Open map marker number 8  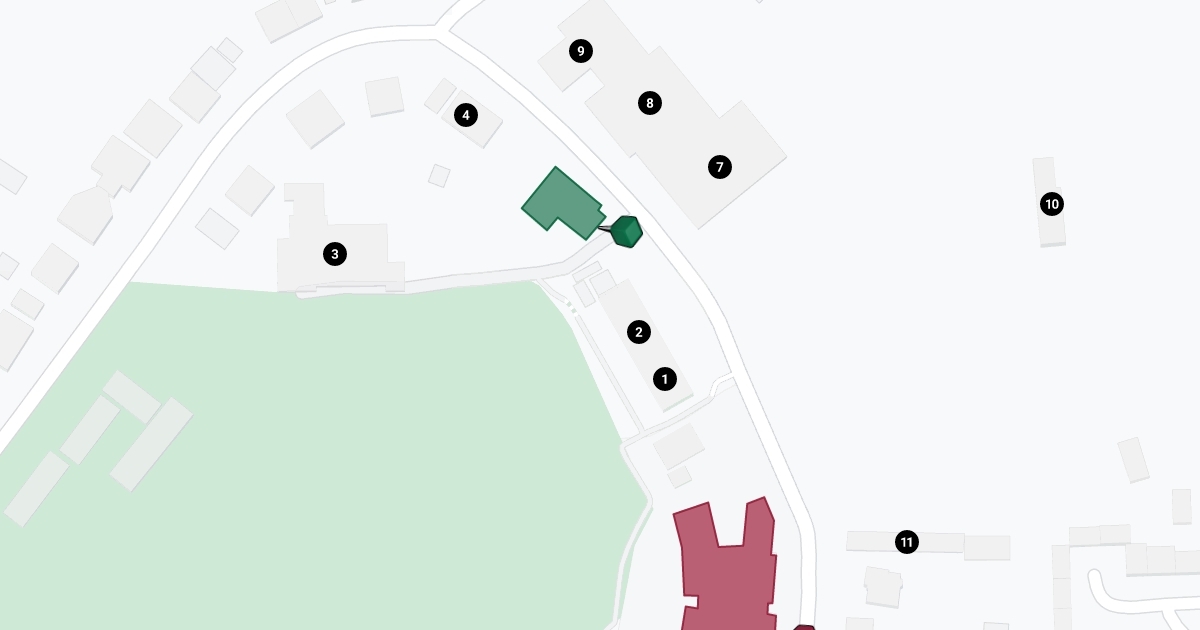tap(650, 102)
